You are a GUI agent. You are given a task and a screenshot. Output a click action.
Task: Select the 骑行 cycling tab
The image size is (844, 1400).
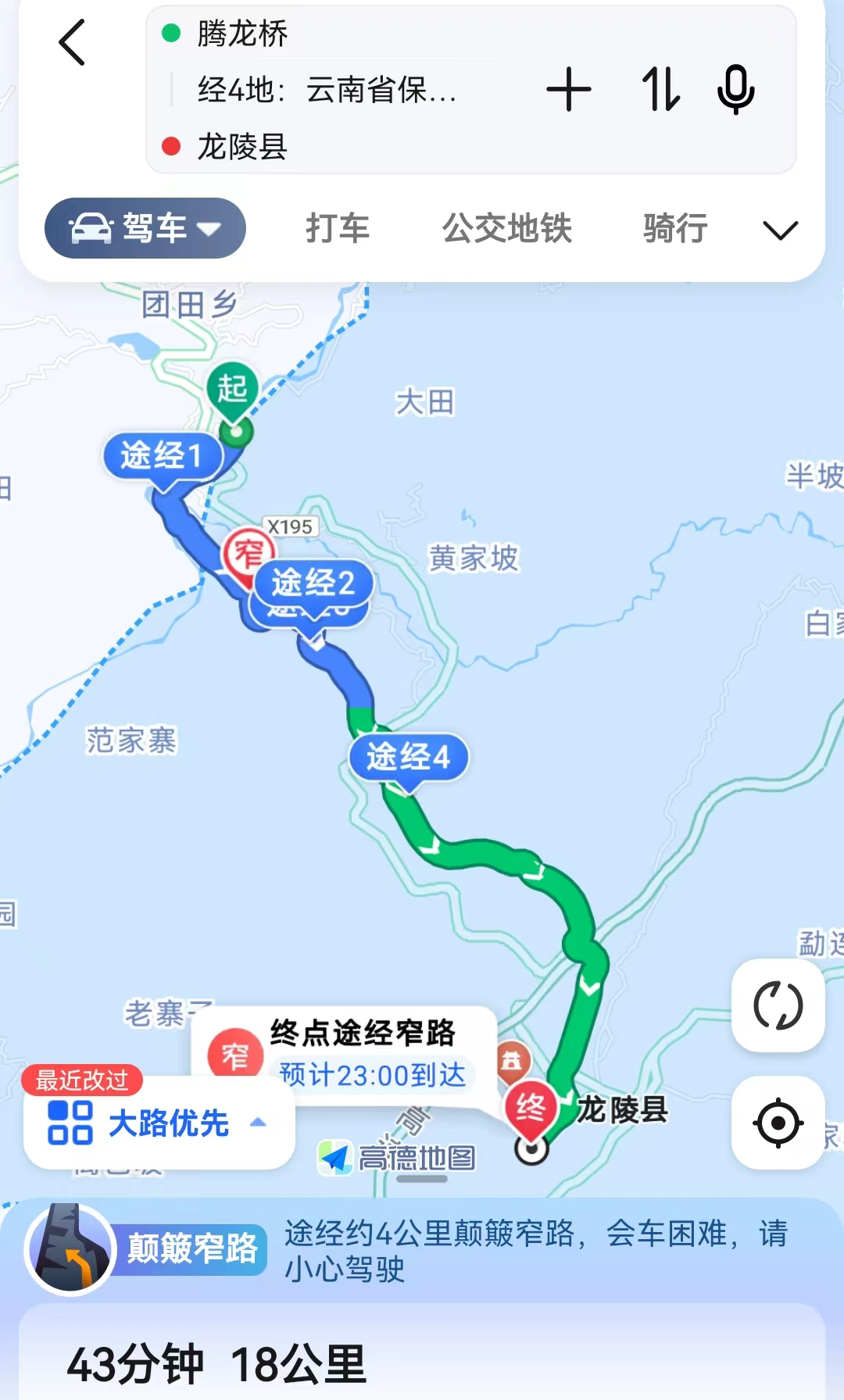click(675, 228)
